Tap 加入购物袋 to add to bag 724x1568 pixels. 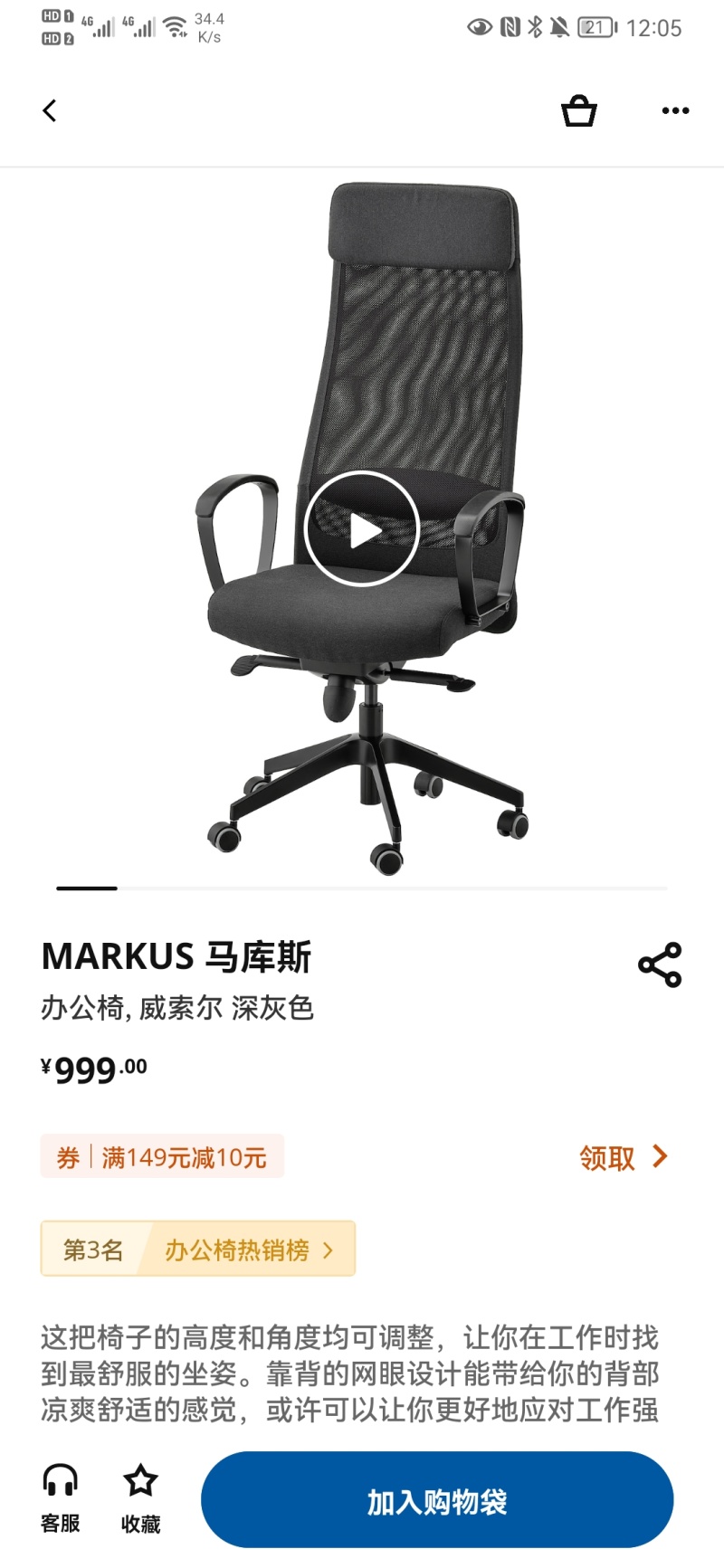[437, 1497]
